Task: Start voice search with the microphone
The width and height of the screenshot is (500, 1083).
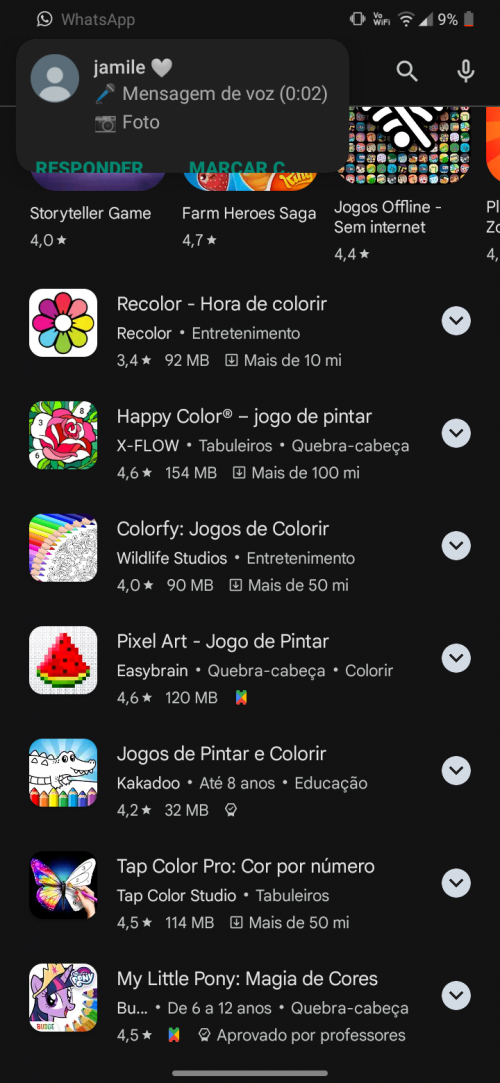Action: coord(466,70)
